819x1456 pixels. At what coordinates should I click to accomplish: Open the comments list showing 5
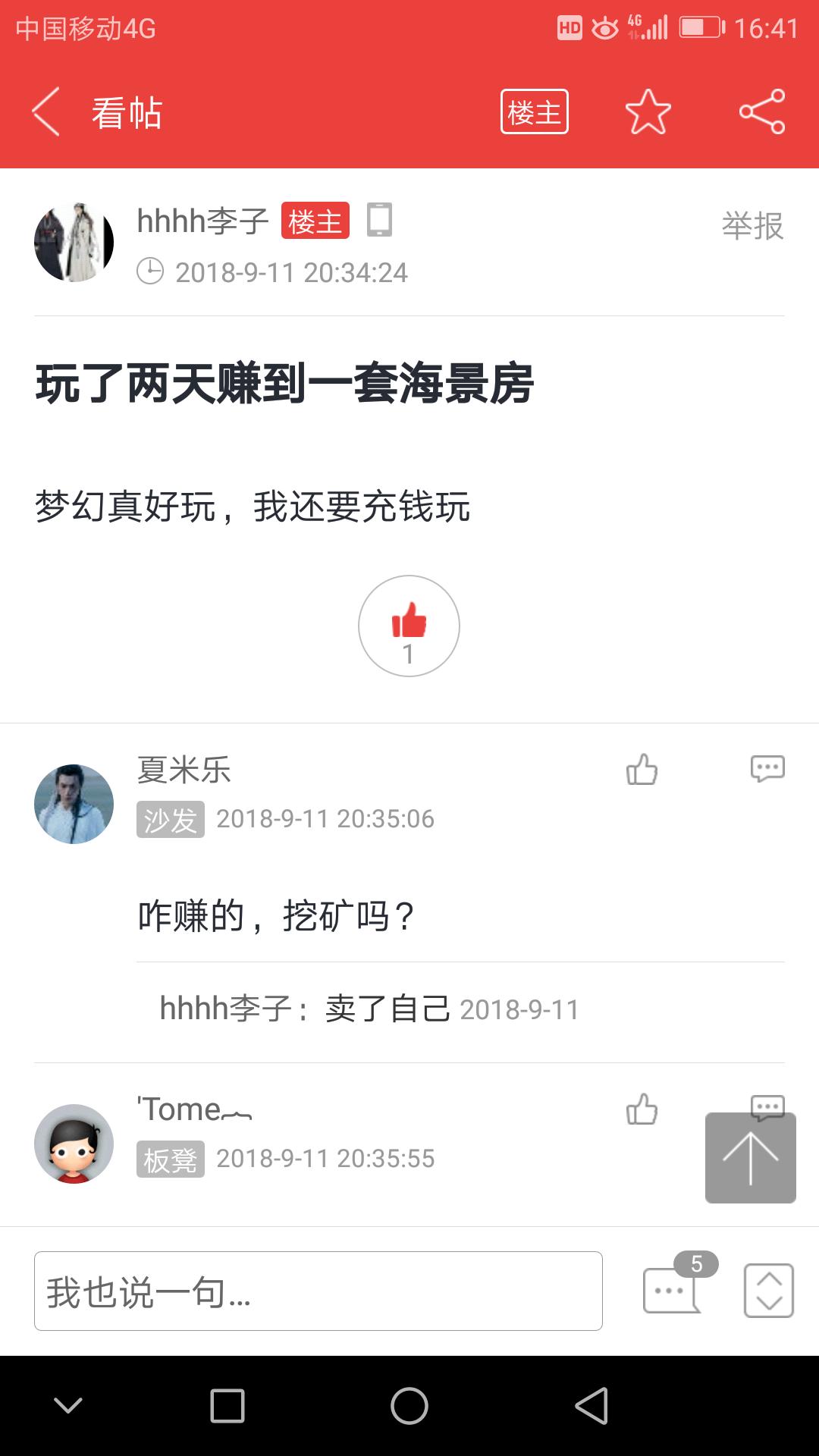tap(673, 1289)
